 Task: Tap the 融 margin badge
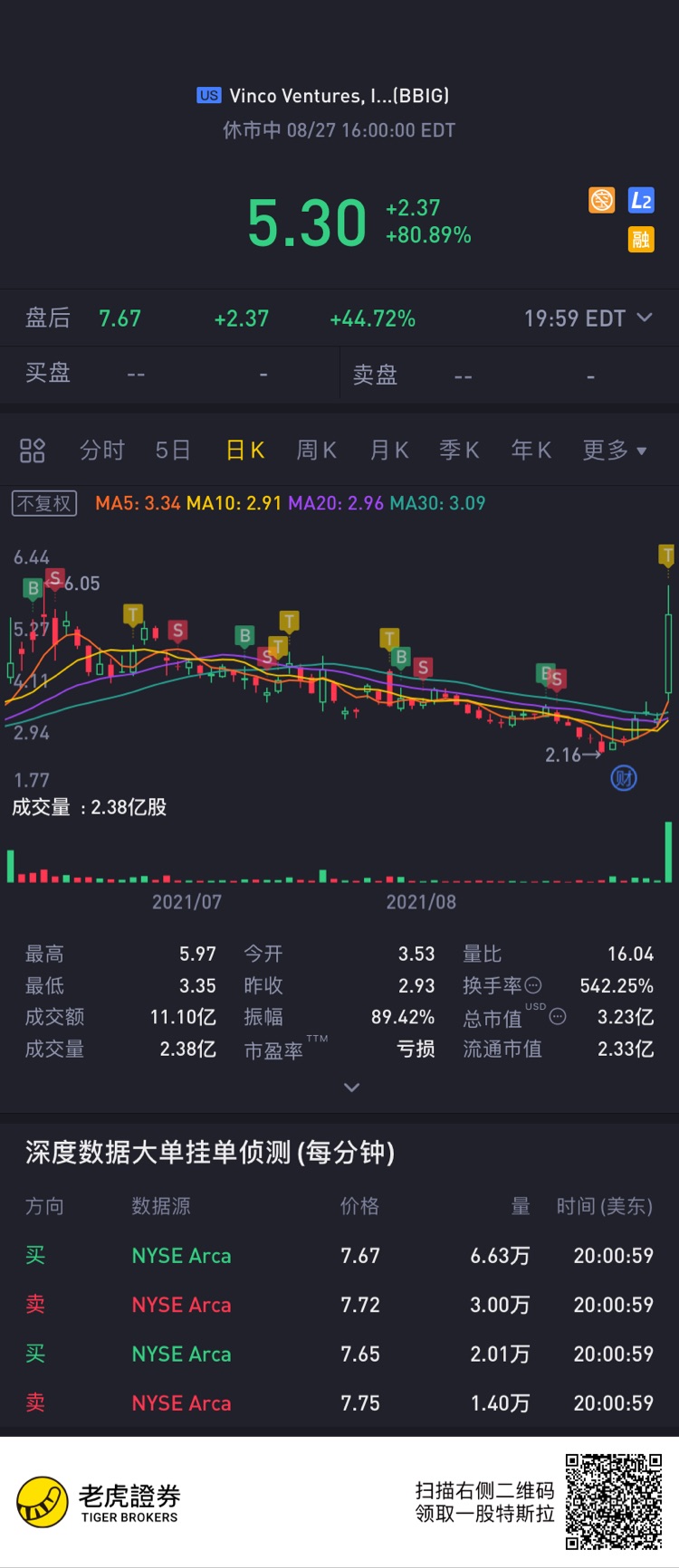[x=641, y=239]
